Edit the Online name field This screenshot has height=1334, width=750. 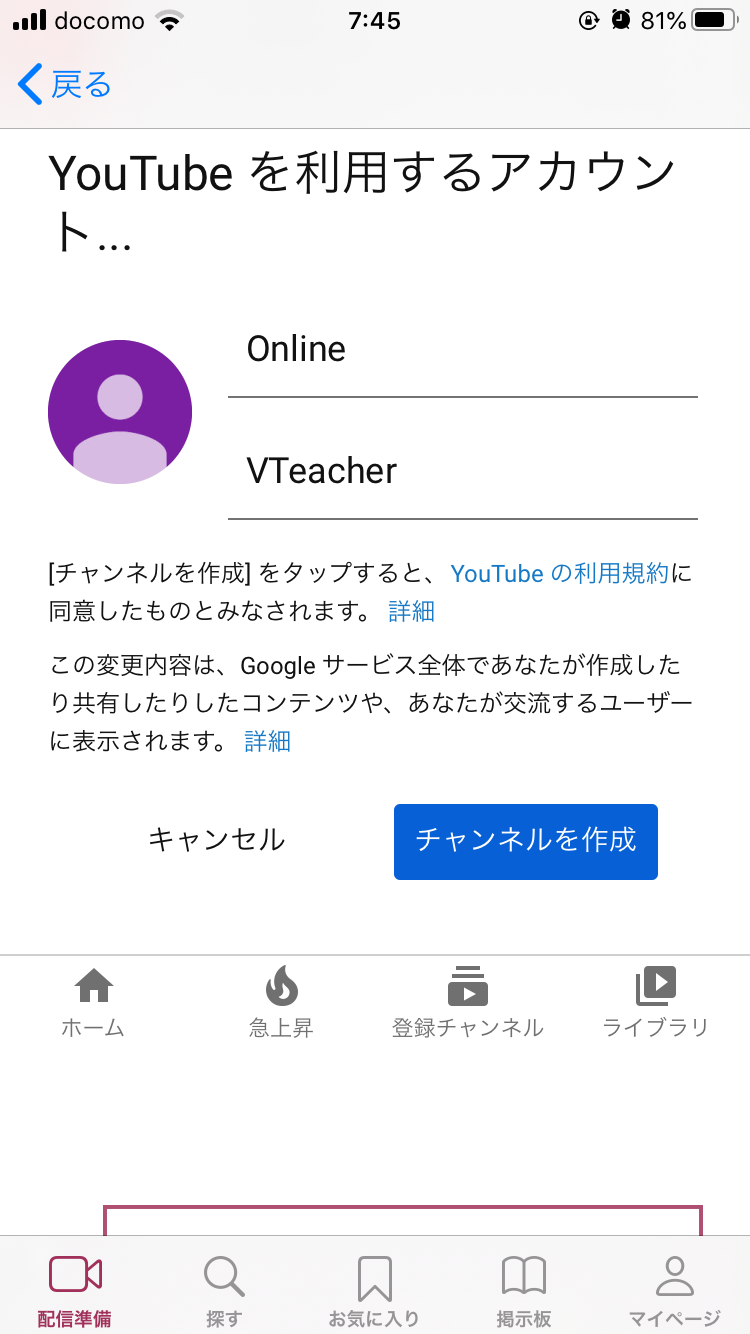[460, 350]
